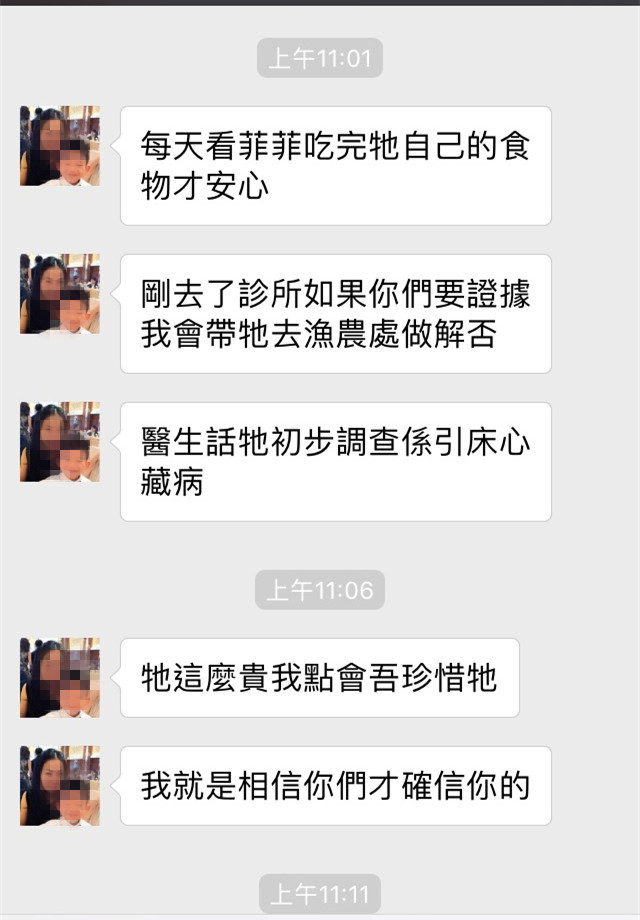Viewport: 640px width, 920px height.
Task: Tap avatar next to 我就是相信你們 message
Action: (x=59, y=786)
